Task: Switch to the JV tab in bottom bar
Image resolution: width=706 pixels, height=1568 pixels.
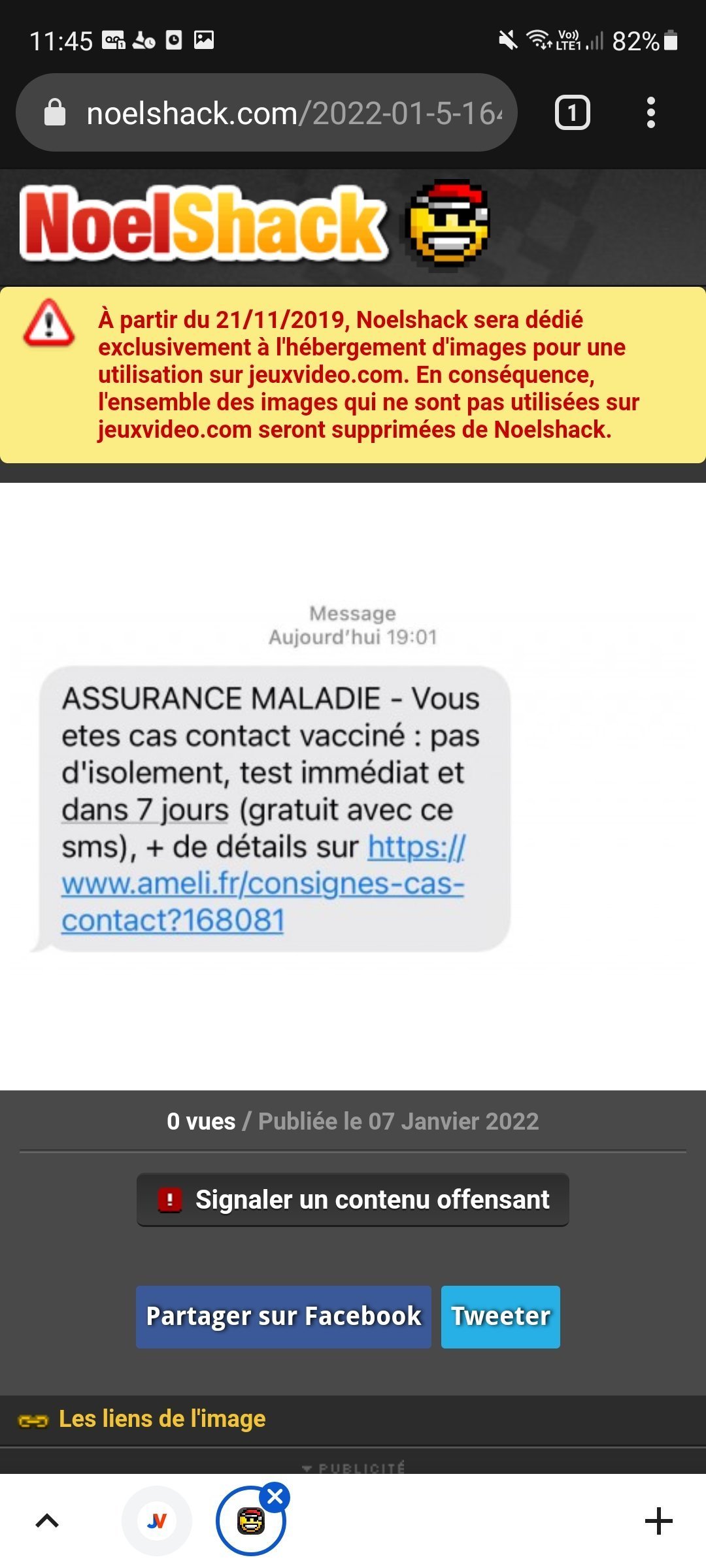Action: [157, 1521]
